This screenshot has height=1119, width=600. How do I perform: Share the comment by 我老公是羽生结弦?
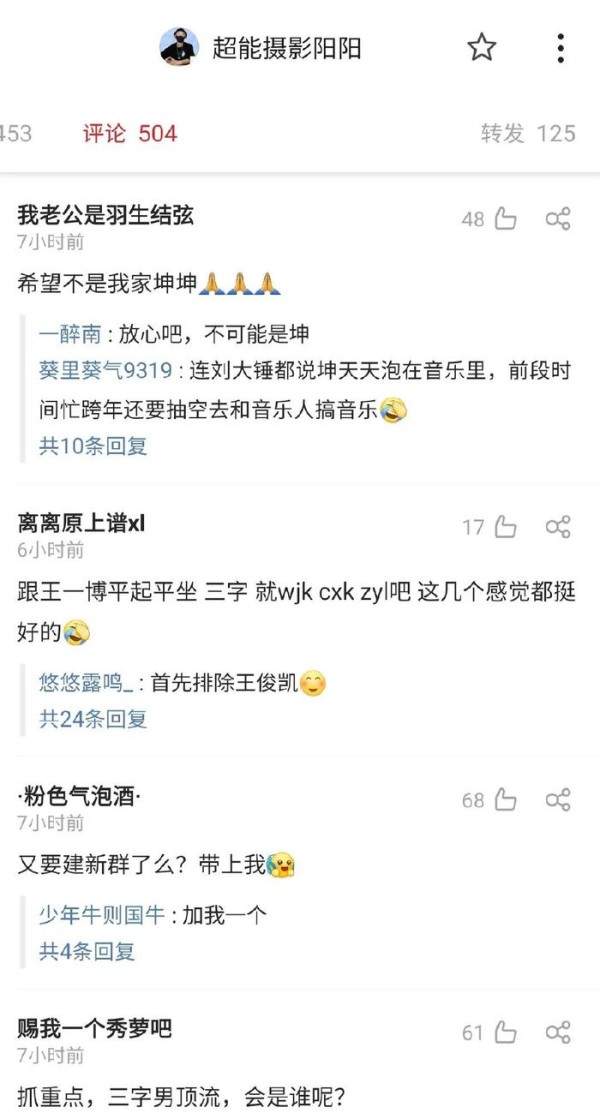tap(558, 218)
